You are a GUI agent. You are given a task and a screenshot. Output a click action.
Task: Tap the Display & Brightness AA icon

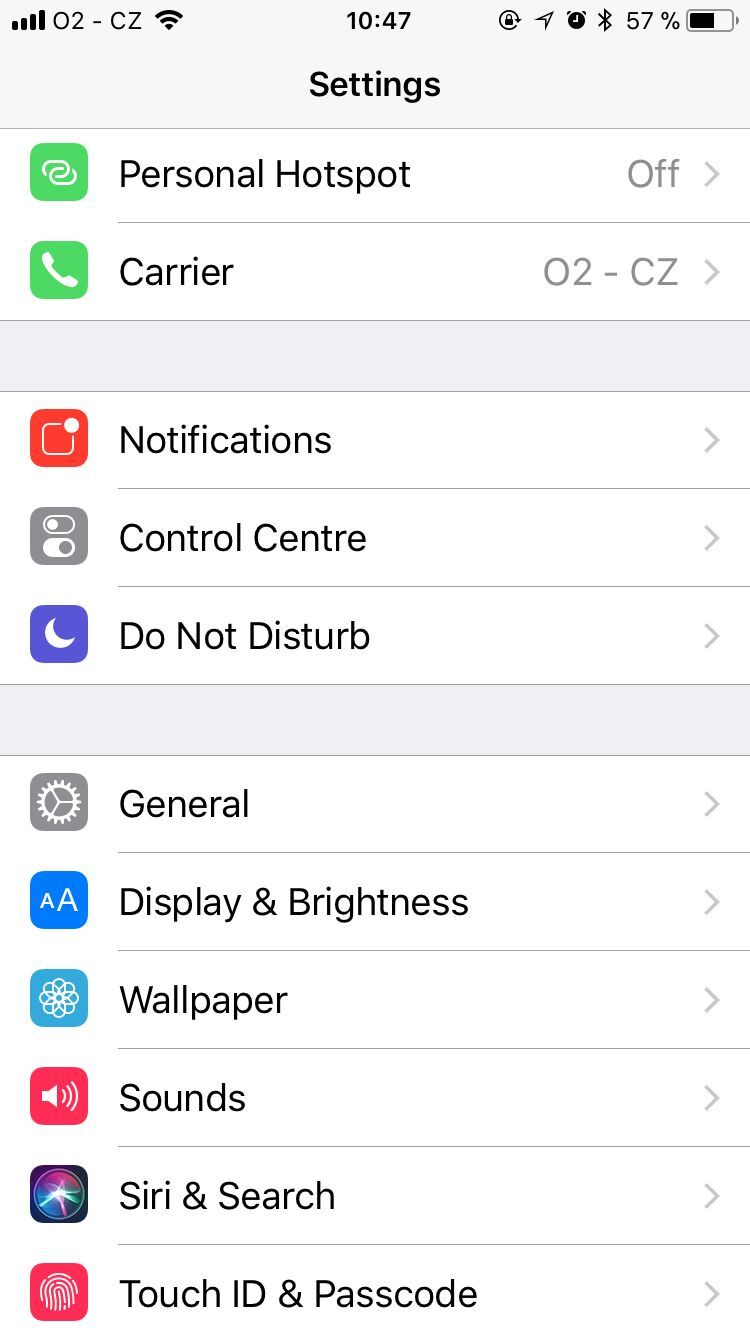tap(58, 901)
